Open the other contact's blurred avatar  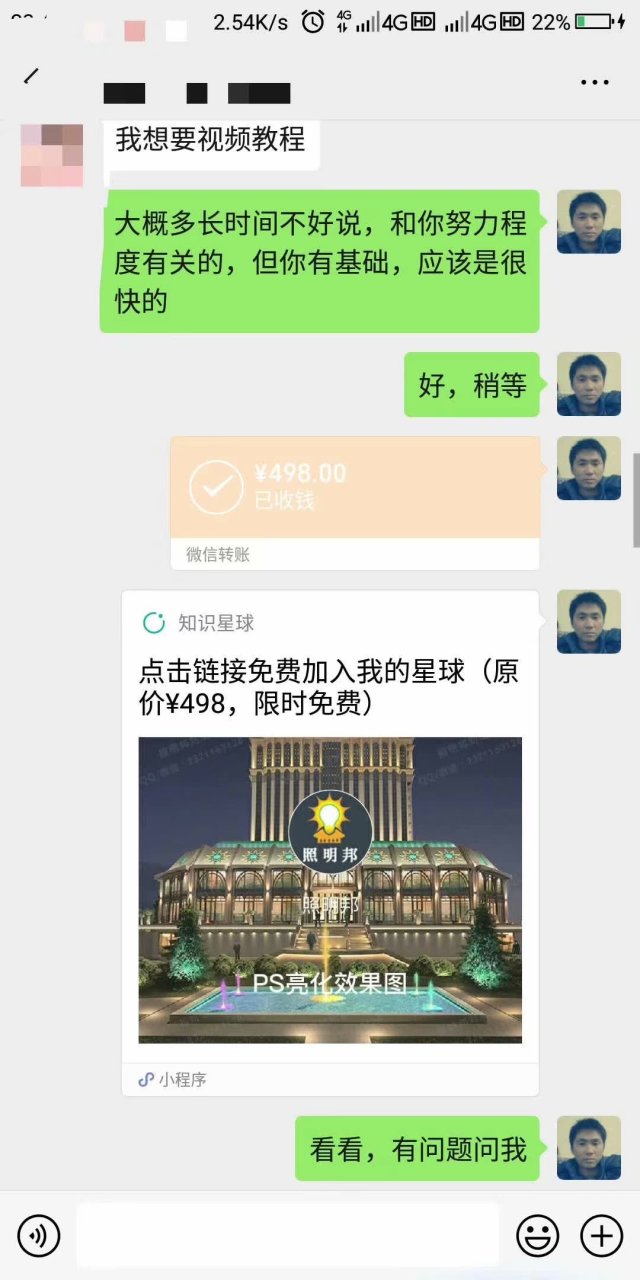[52, 154]
